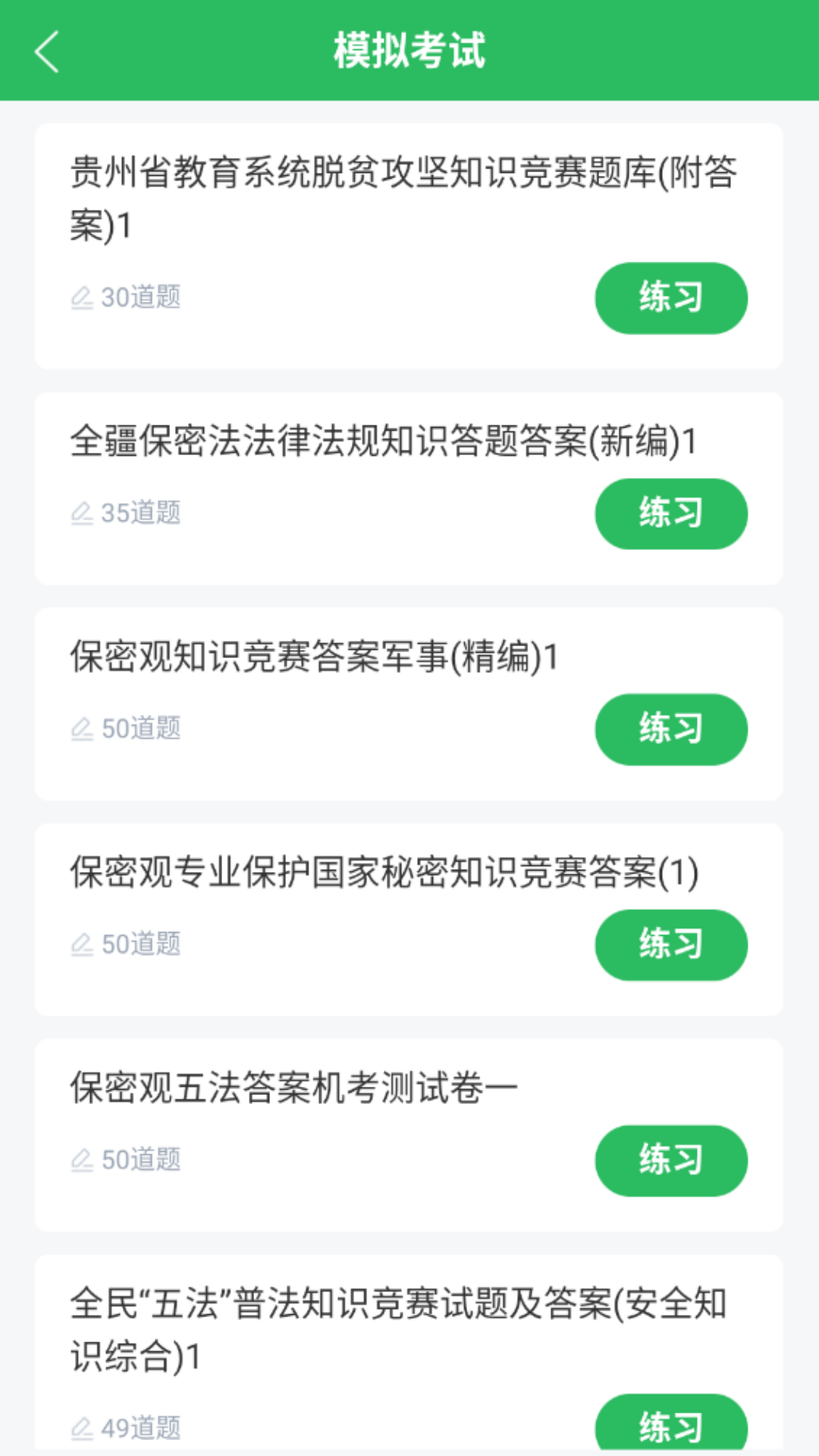Start 练习 for 保密观专业保护国家秘密知识竞赛答案

tap(670, 944)
